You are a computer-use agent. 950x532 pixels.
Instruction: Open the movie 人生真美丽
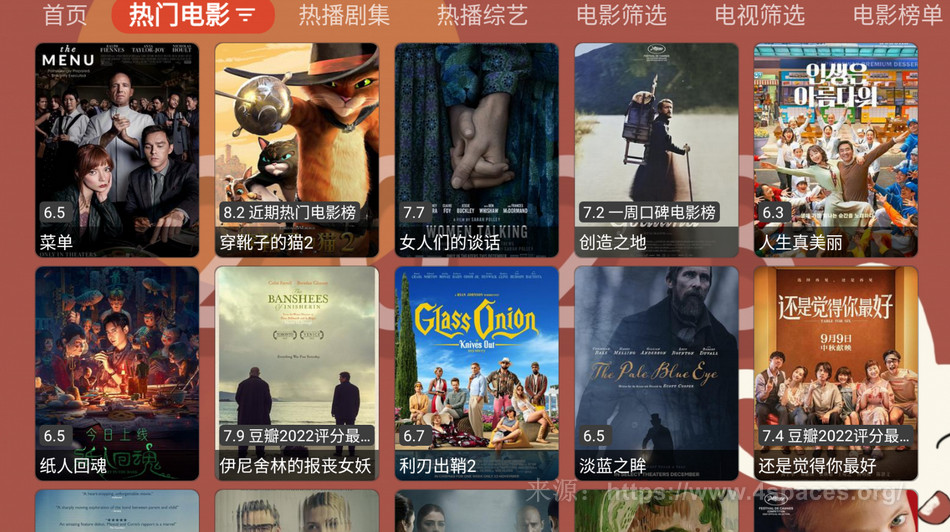point(836,150)
